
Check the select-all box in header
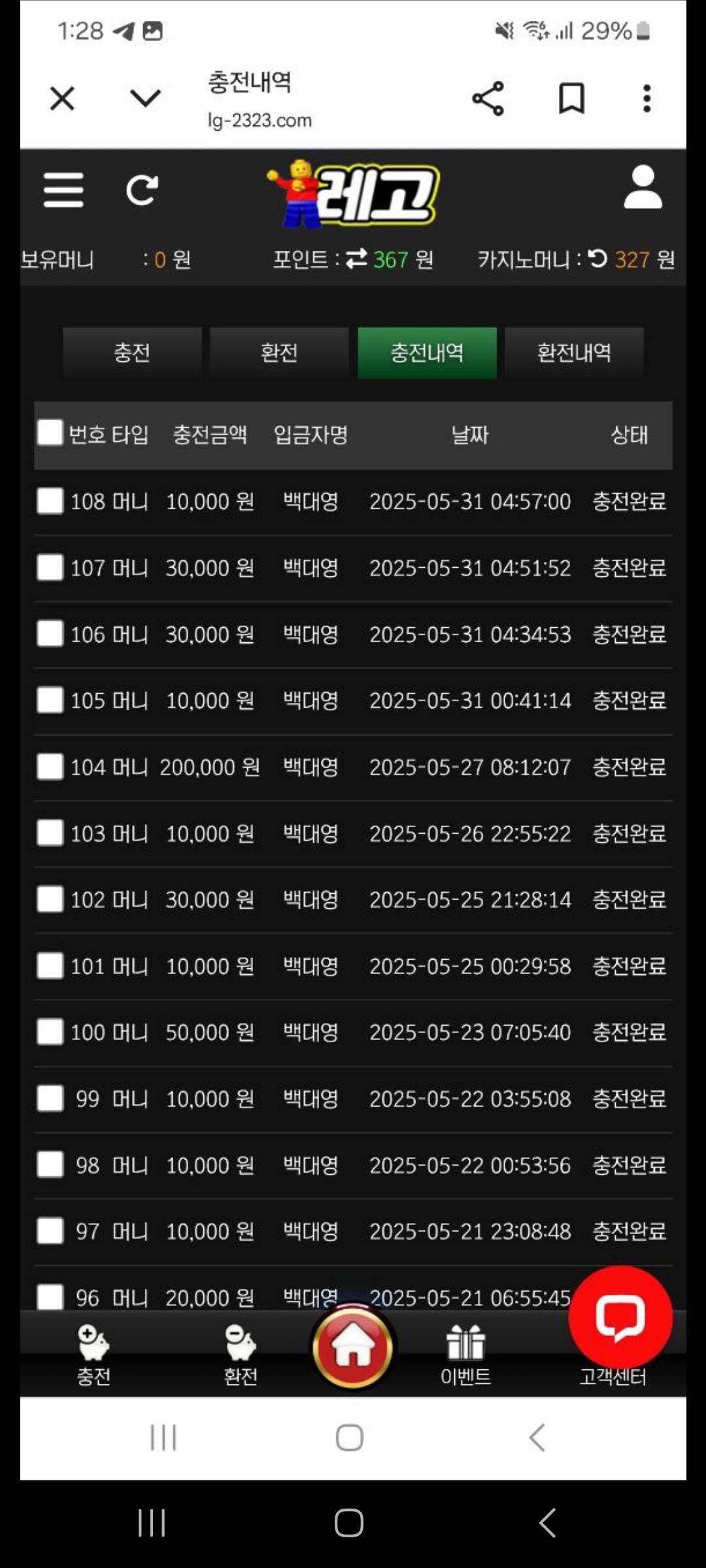pos(50,433)
